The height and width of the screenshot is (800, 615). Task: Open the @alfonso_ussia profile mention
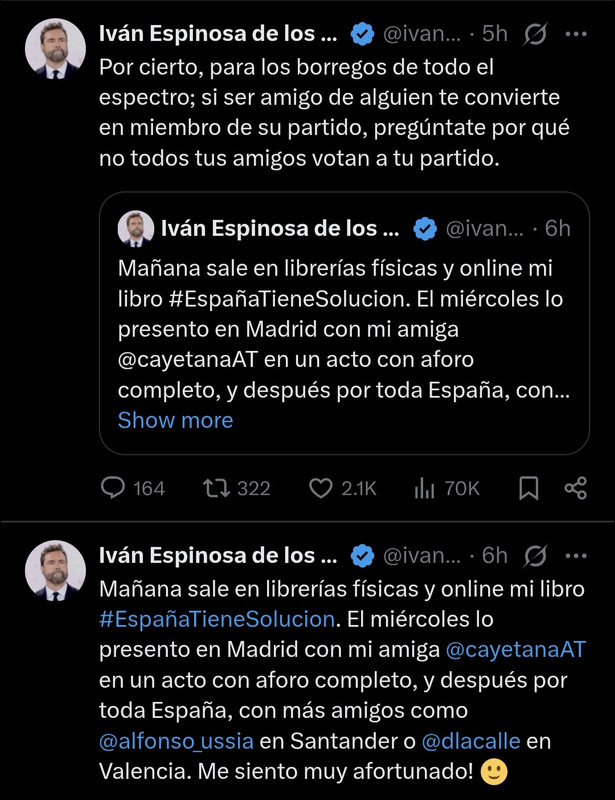177,742
